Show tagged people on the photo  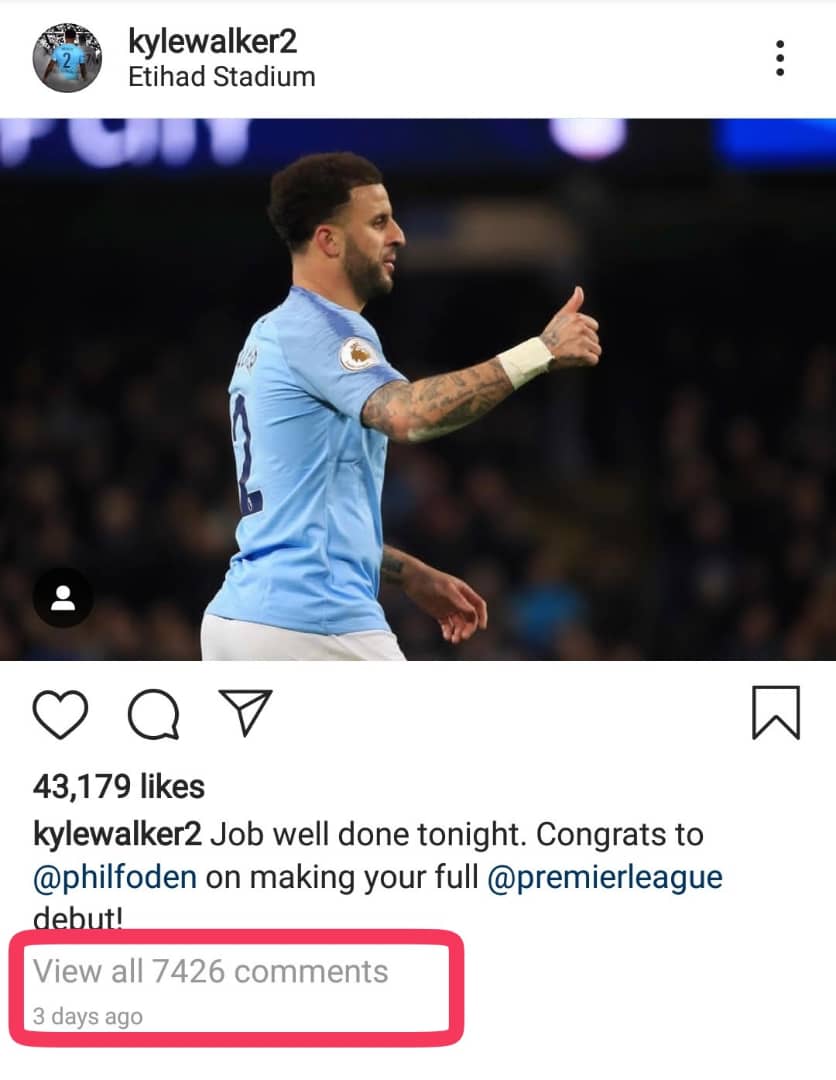tap(63, 598)
